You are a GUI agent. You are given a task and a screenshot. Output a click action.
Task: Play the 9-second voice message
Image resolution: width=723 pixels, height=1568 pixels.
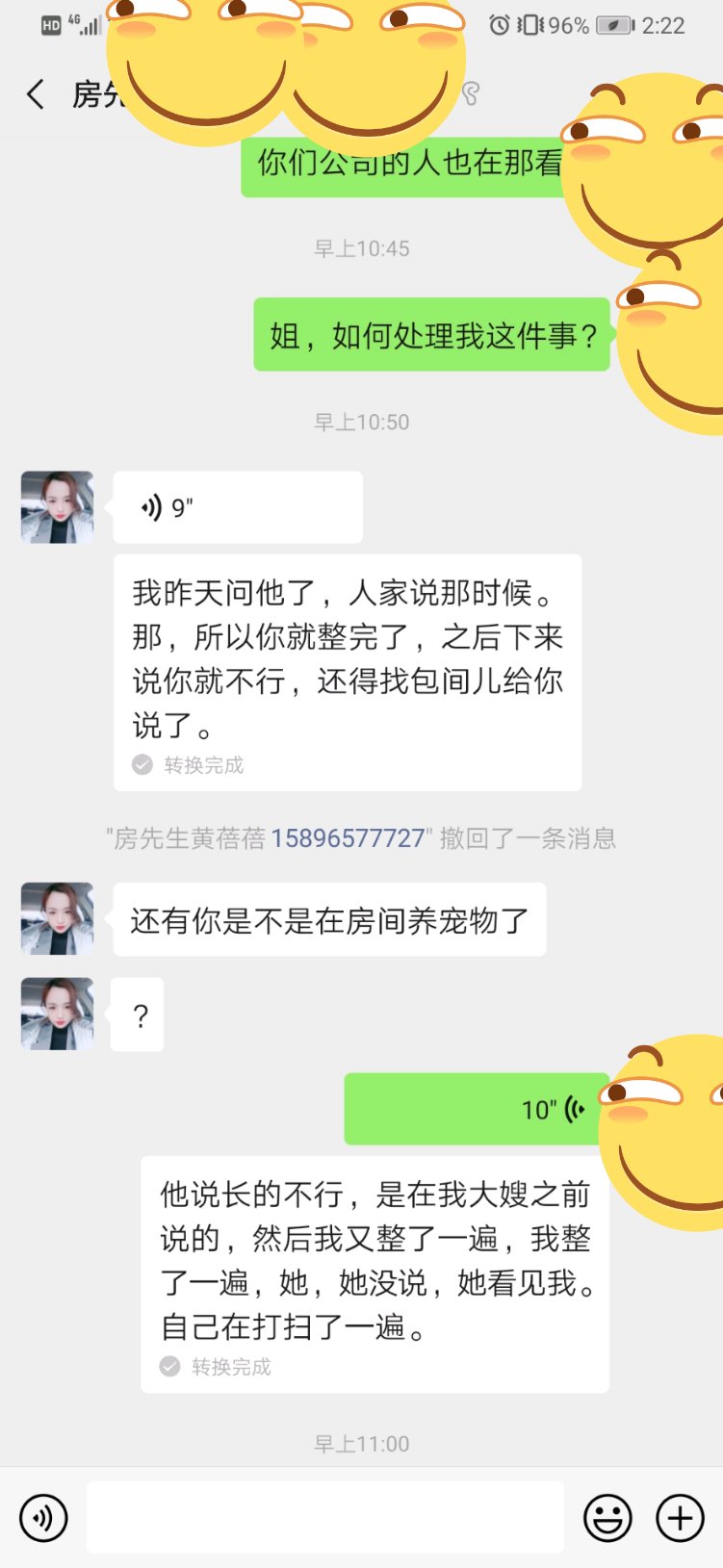238,507
